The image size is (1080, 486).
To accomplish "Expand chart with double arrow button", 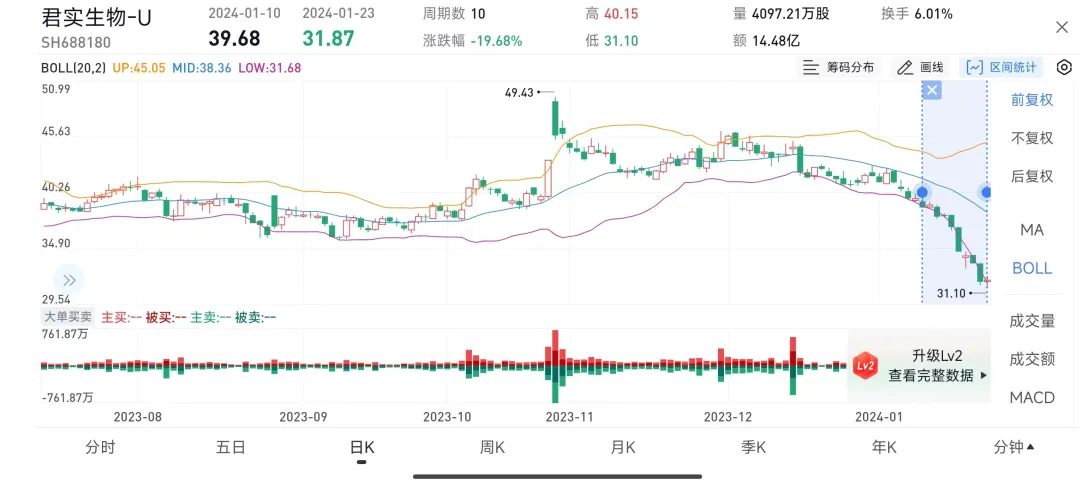I will [x=69, y=280].
